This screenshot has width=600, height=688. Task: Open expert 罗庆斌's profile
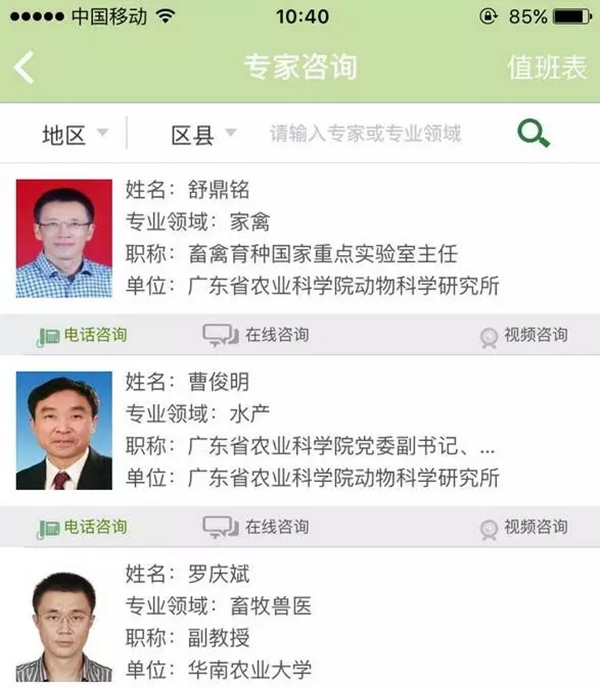pyautogui.click(x=300, y=622)
